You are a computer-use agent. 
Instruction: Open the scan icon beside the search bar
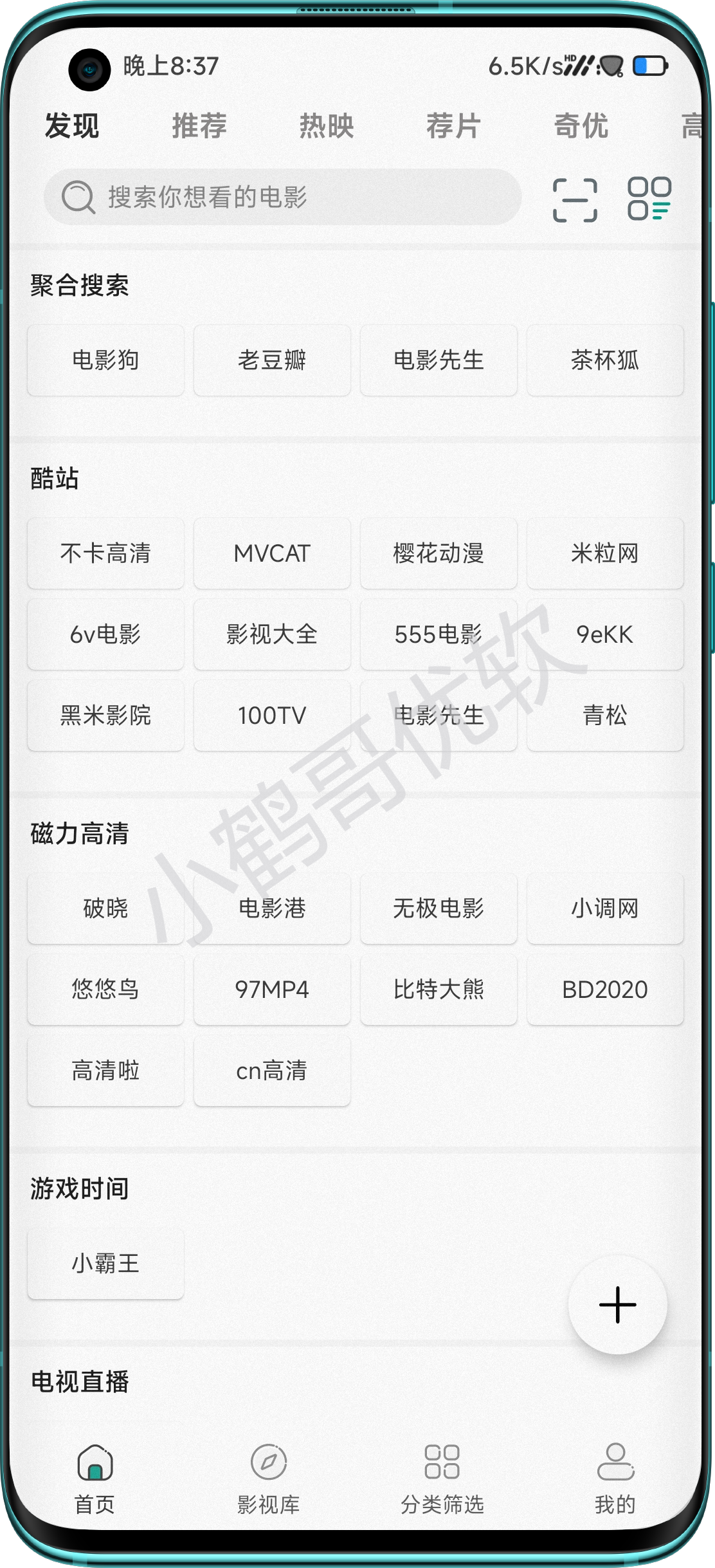point(575,200)
